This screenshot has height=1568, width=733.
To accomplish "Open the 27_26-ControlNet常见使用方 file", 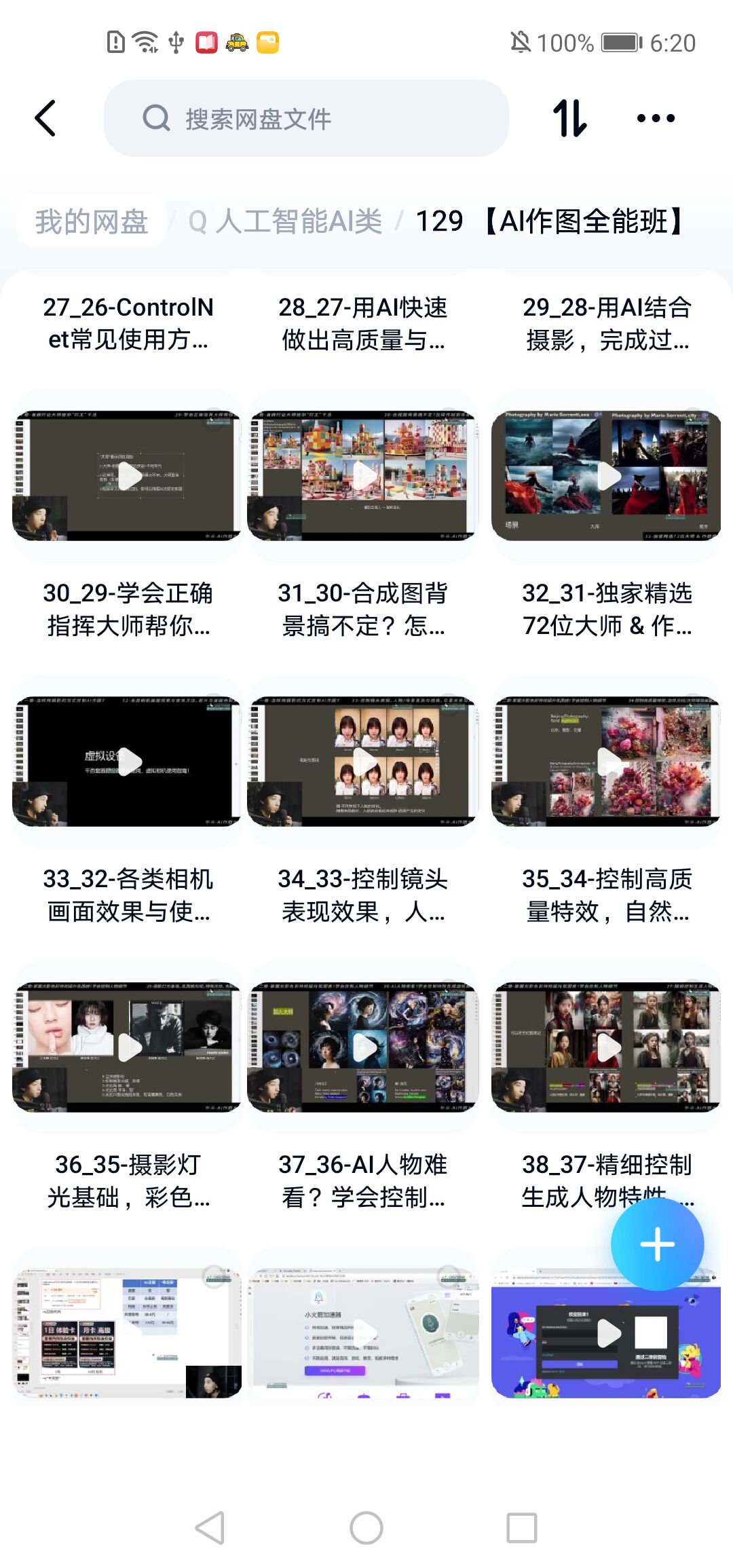I will pos(128,323).
